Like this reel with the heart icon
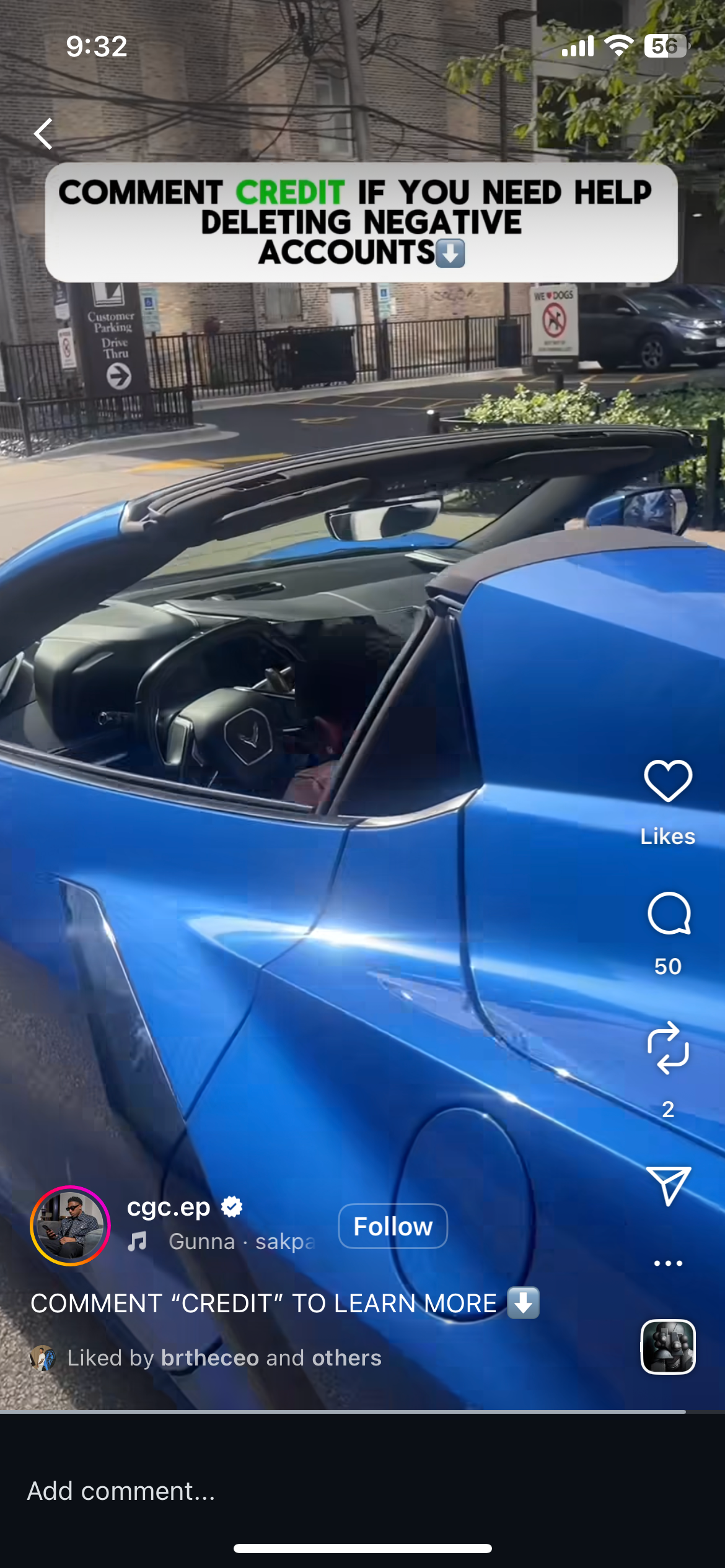The height and width of the screenshot is (1568, 725). [x=667, y=781]
